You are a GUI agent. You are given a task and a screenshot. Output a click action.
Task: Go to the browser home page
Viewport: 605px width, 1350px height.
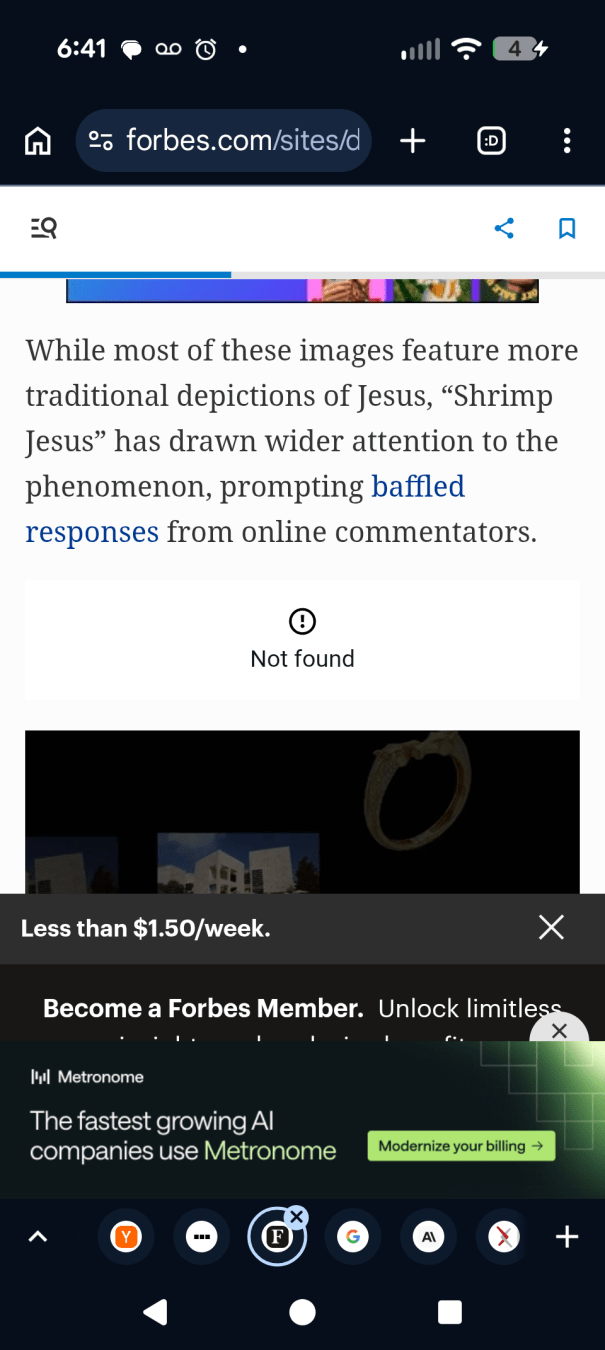(37, 141)
